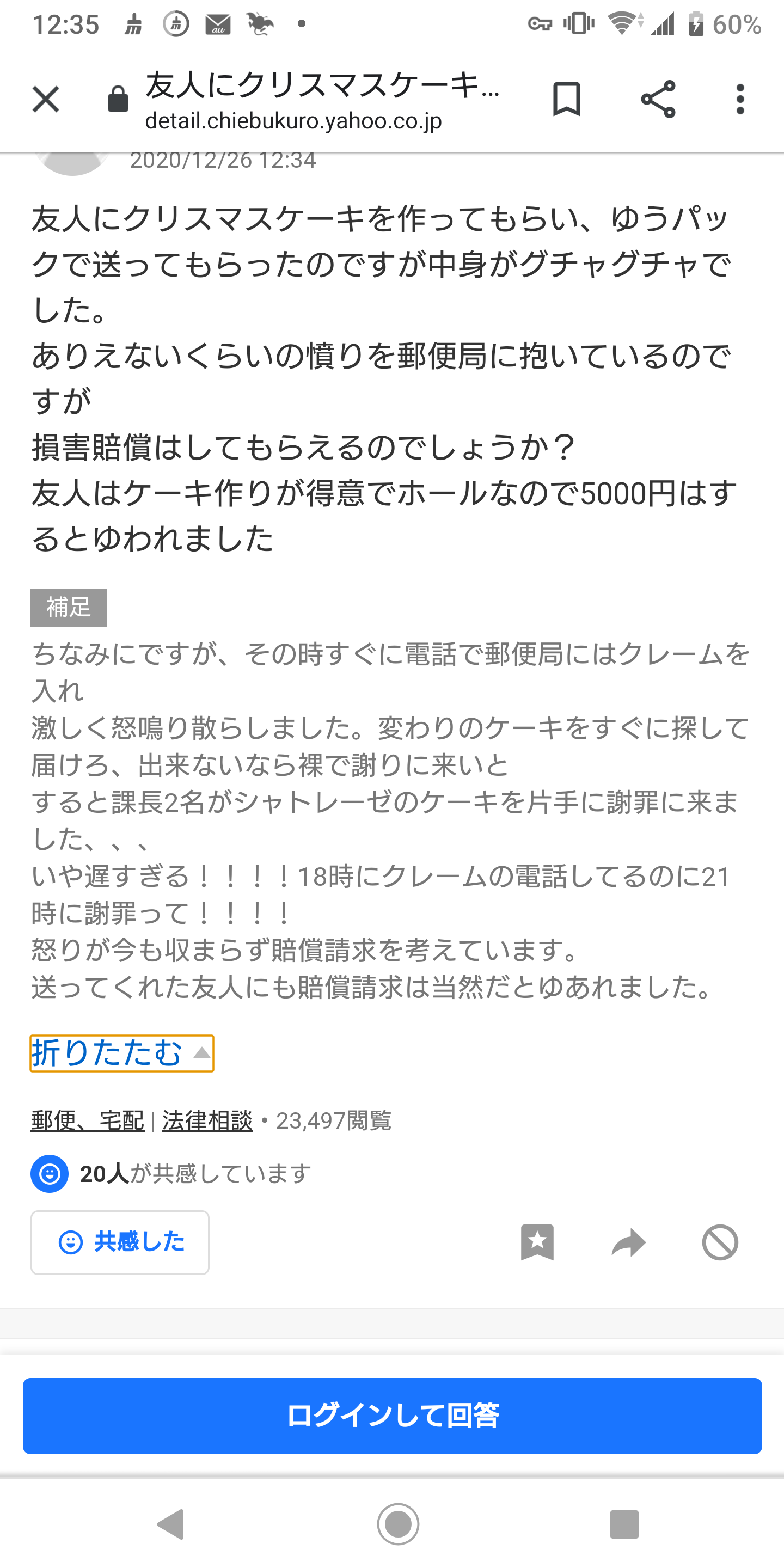Tap the 共感した button

coord(120,1242)
